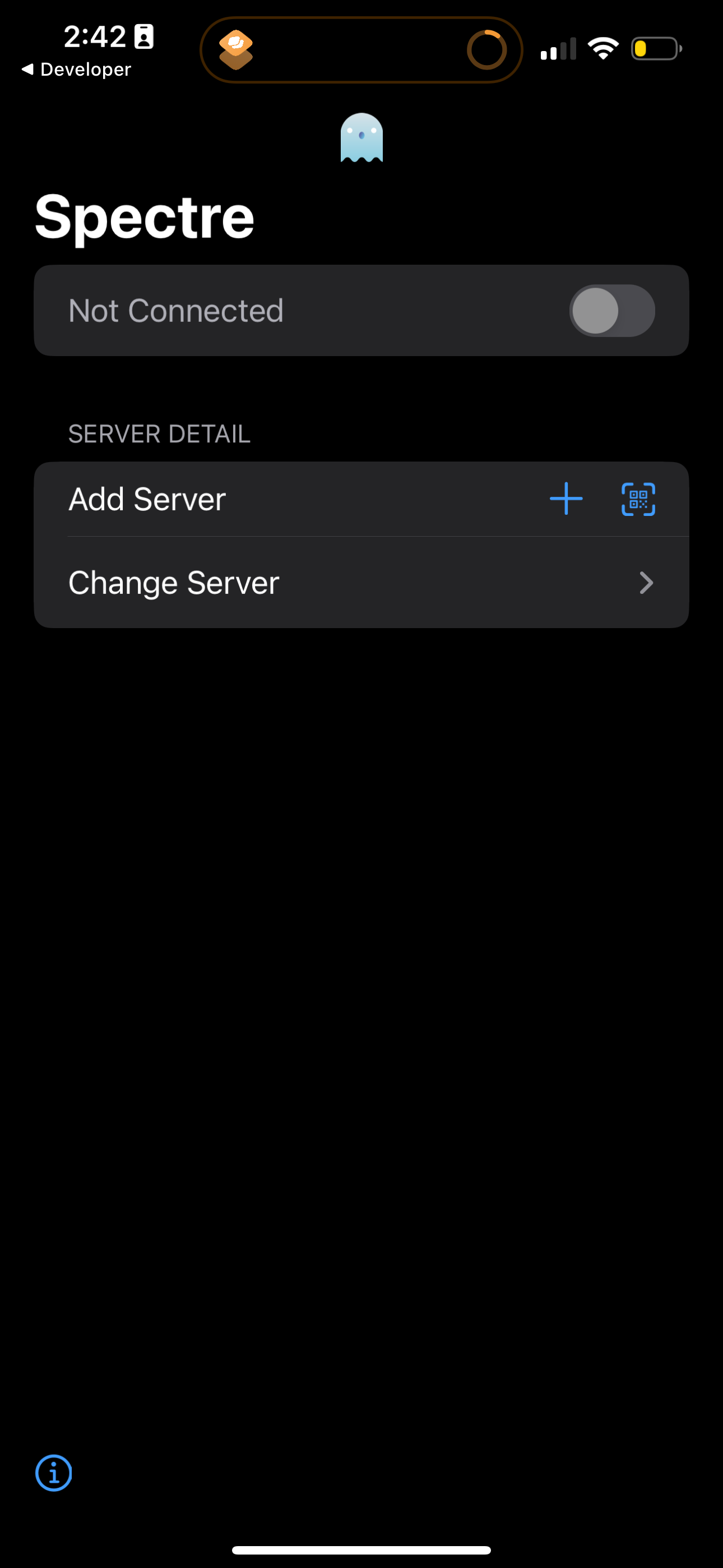723x1568 pixels.
Task: Tap the circular recording progress ring
Action: pos(486,49)
